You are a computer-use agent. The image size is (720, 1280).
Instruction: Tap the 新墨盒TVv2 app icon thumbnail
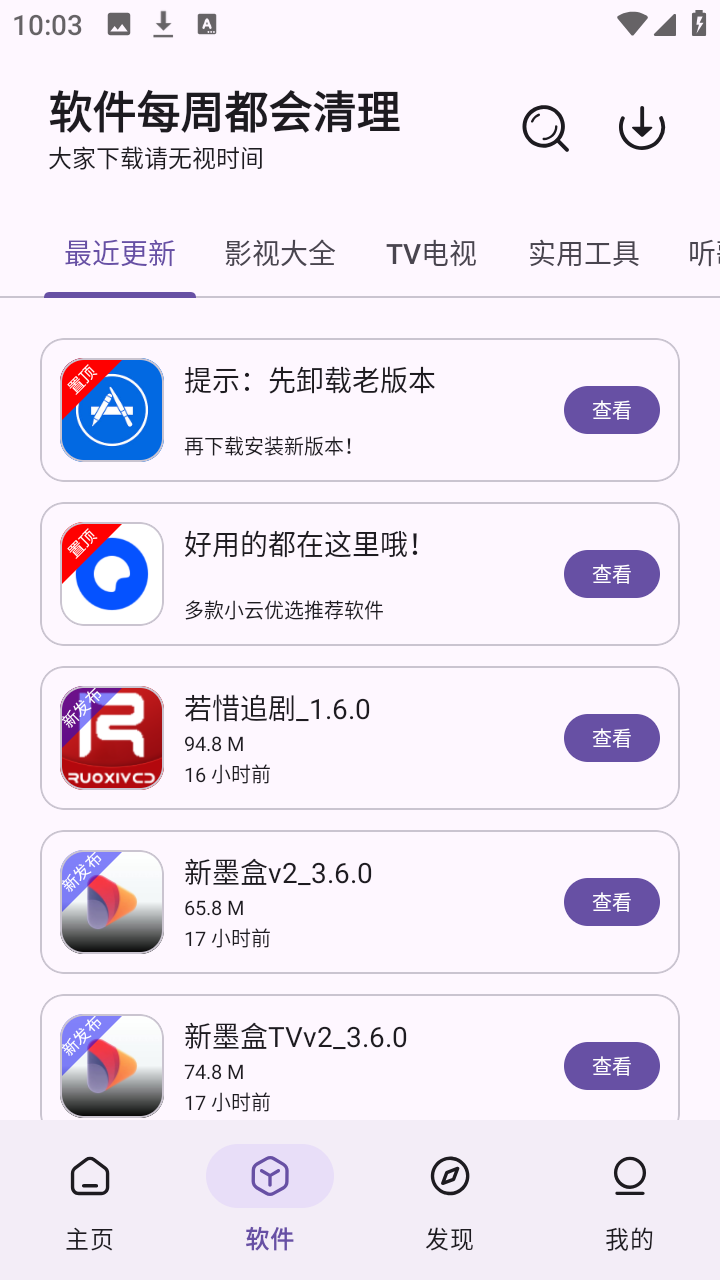111,1065
